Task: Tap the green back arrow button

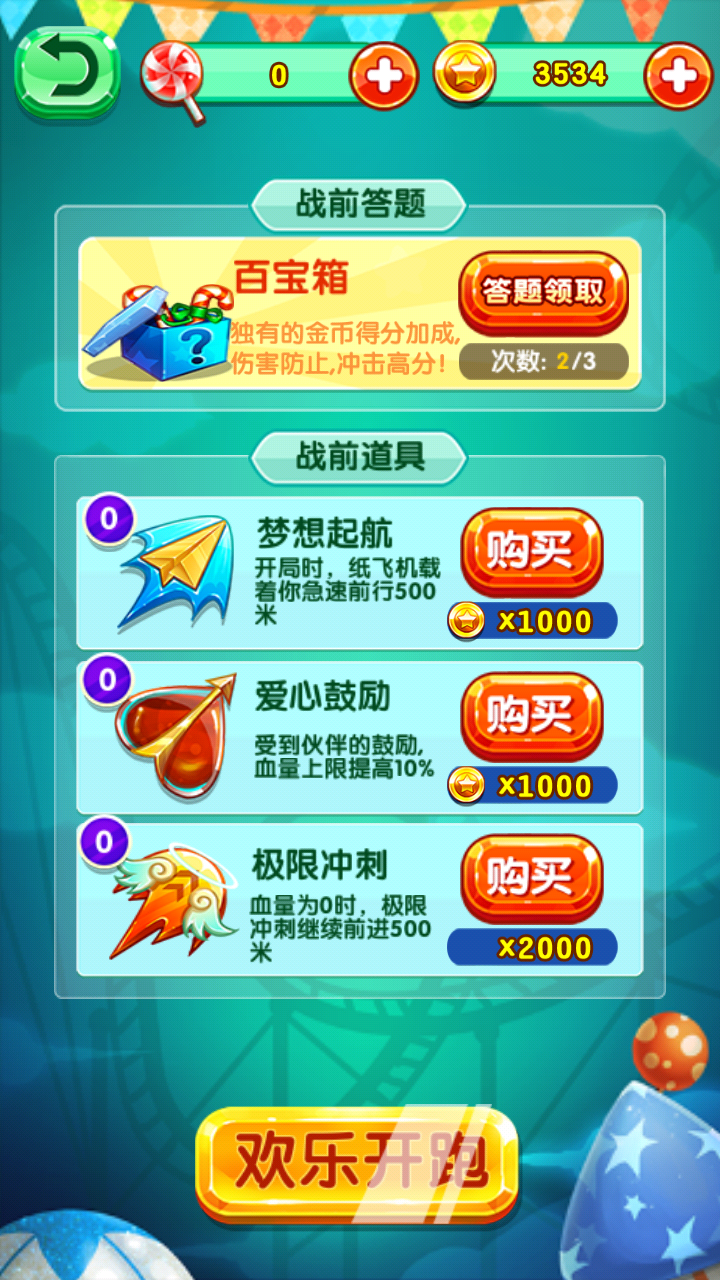Action: click(67, 71)
